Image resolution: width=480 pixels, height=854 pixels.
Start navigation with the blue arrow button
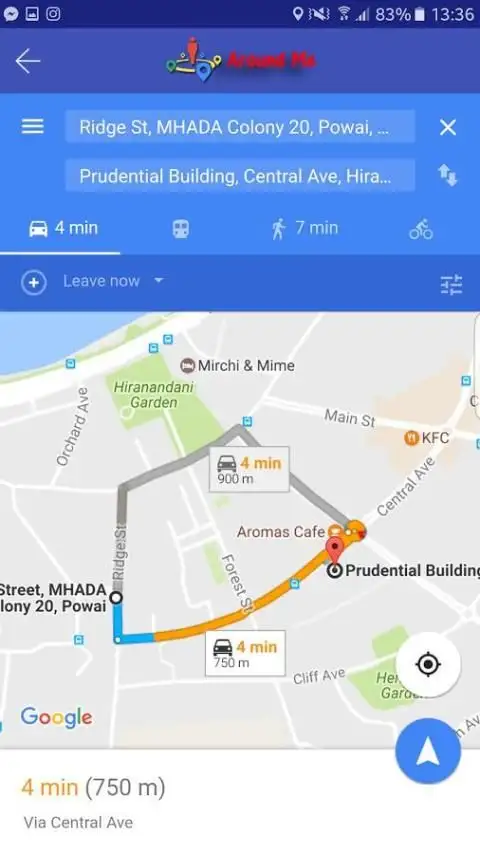[x=428, y=751]
